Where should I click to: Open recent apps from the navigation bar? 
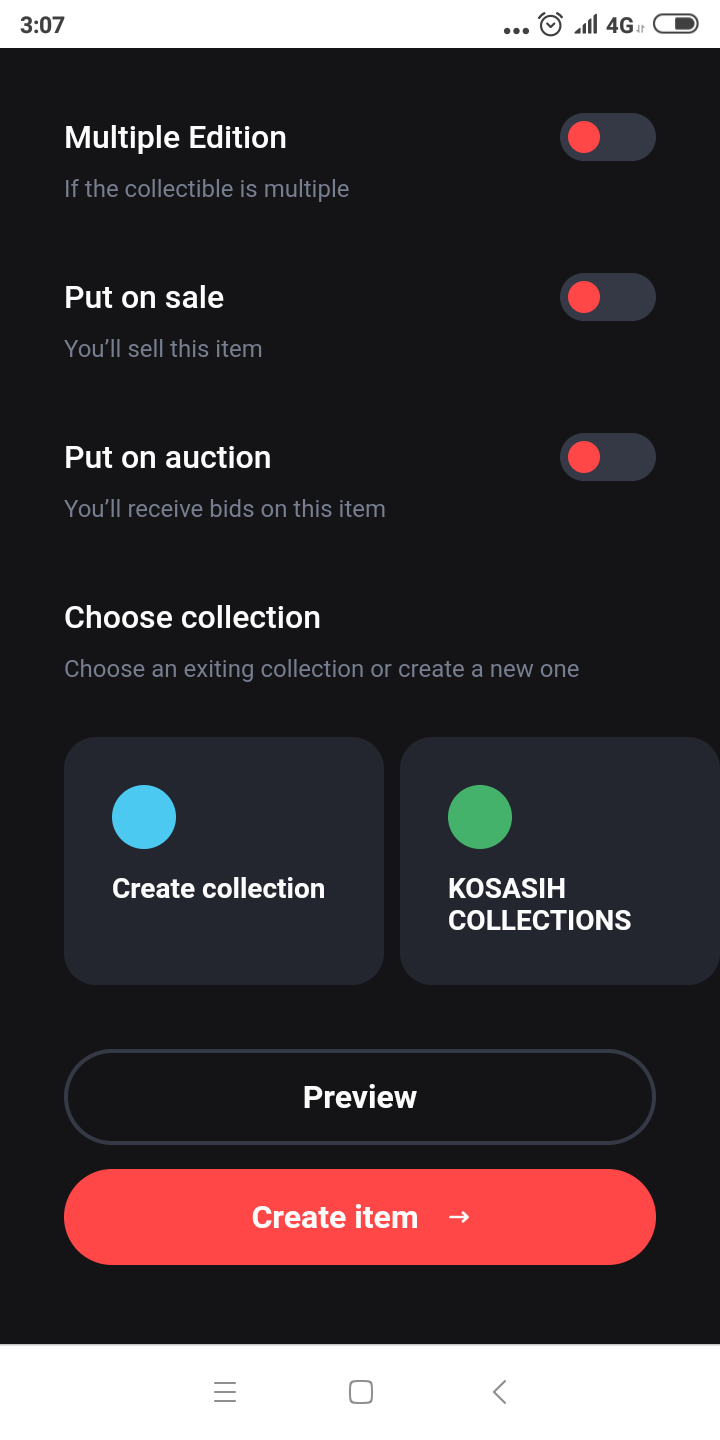click(225, 1391)
